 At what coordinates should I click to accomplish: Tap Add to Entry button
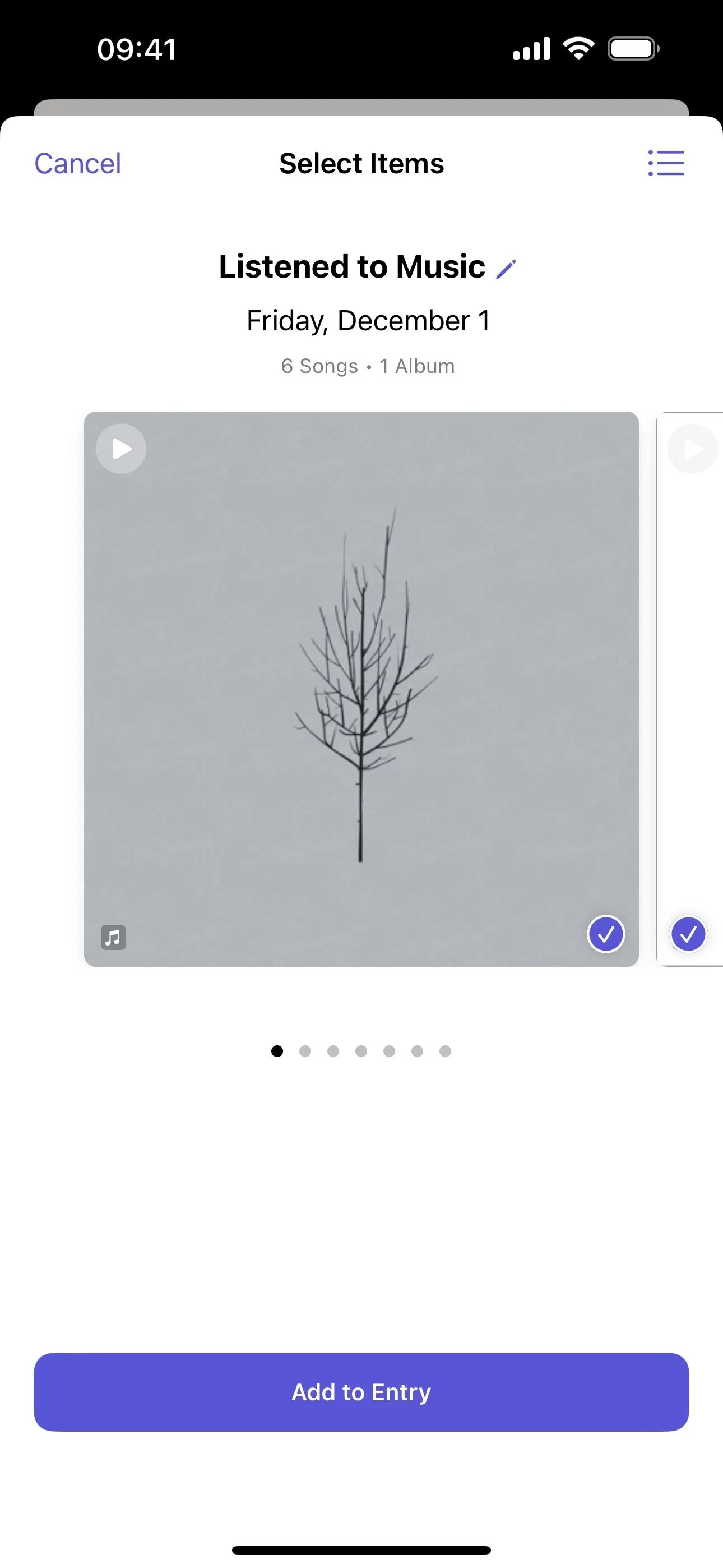point(361,1392)
